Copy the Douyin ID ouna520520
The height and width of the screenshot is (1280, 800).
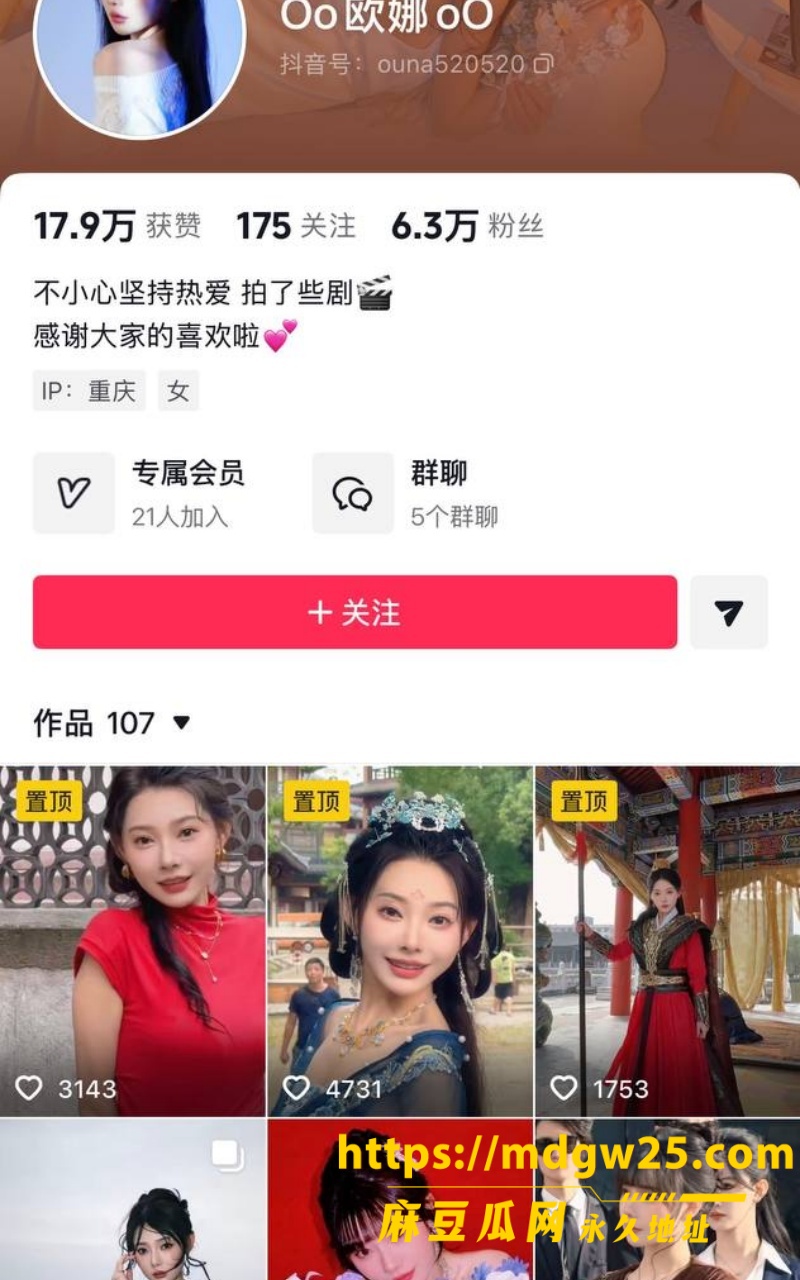pos(543,64)
